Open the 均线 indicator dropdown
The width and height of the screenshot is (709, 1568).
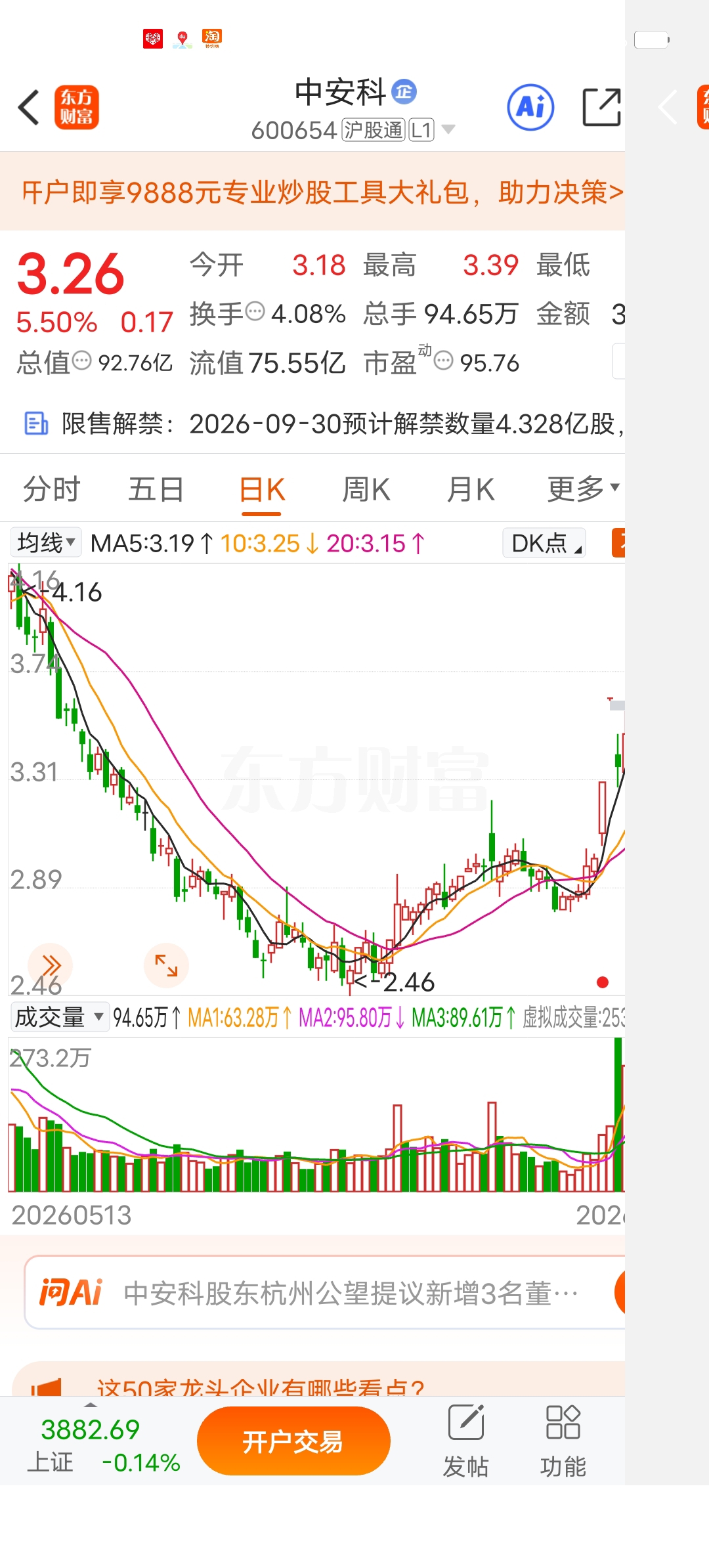coord(46,543)
